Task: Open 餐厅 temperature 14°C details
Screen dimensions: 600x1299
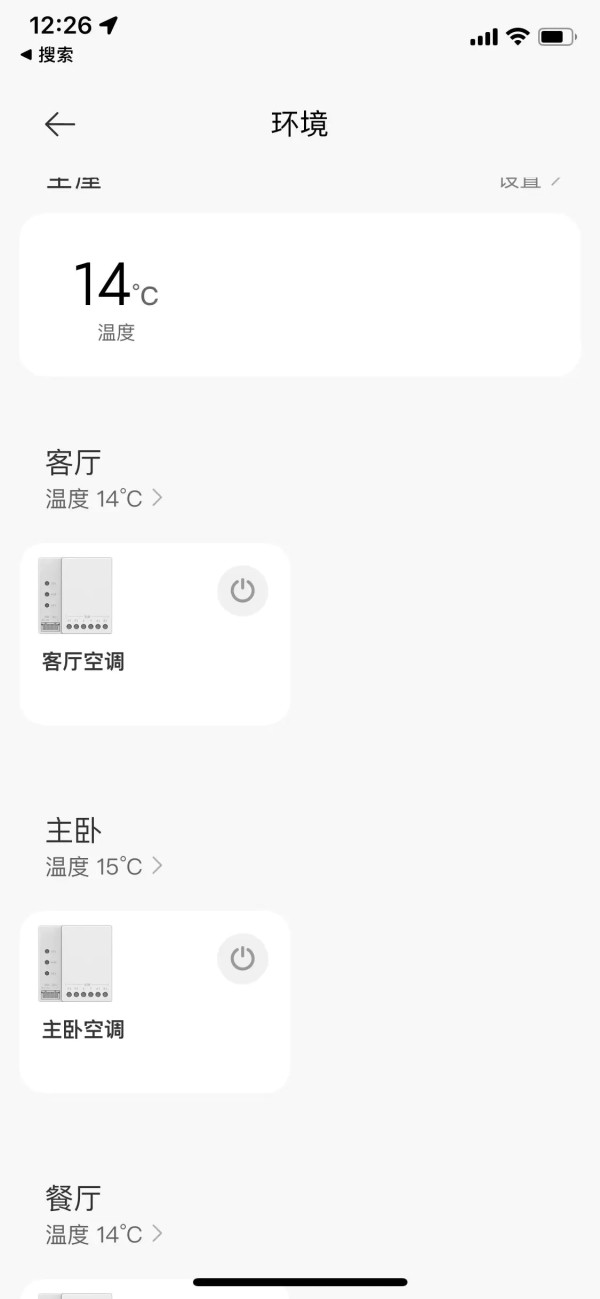Action: click(104, 1234)
